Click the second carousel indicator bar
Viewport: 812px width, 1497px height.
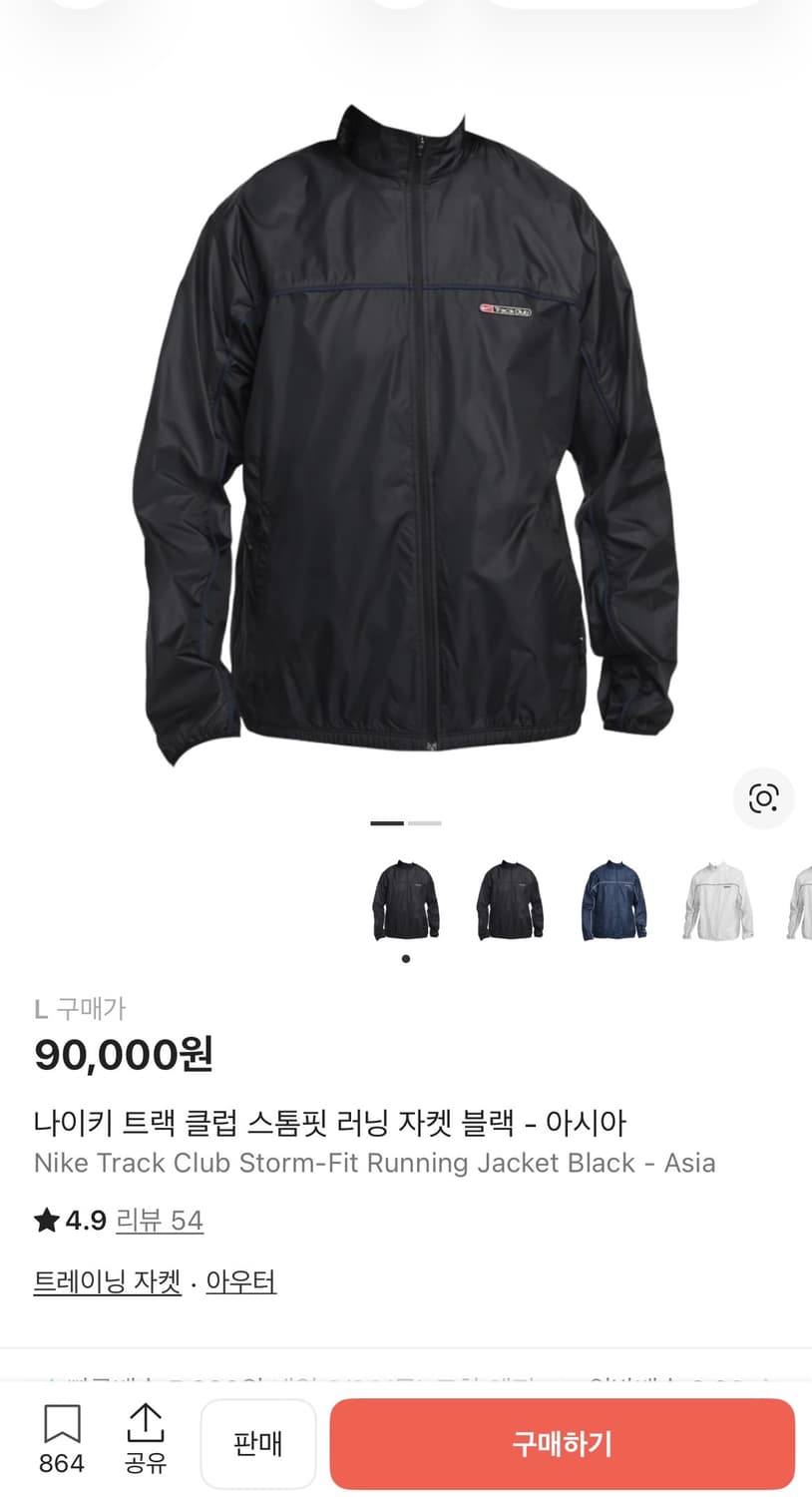(x=425, y=822)
